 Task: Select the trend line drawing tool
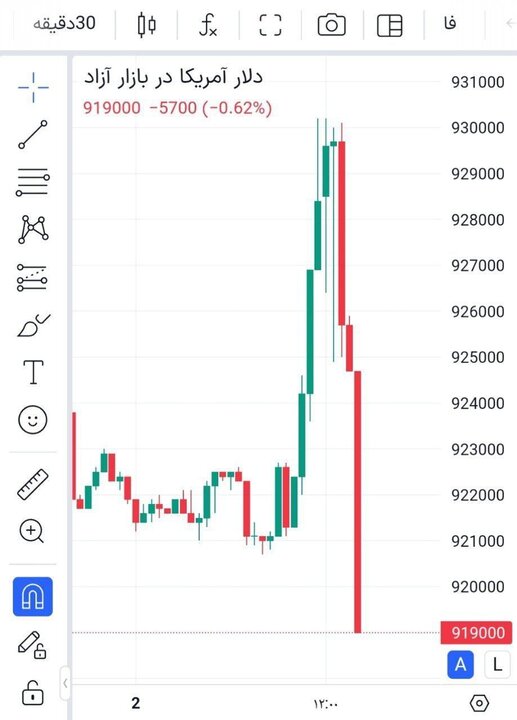coord(33,135)
